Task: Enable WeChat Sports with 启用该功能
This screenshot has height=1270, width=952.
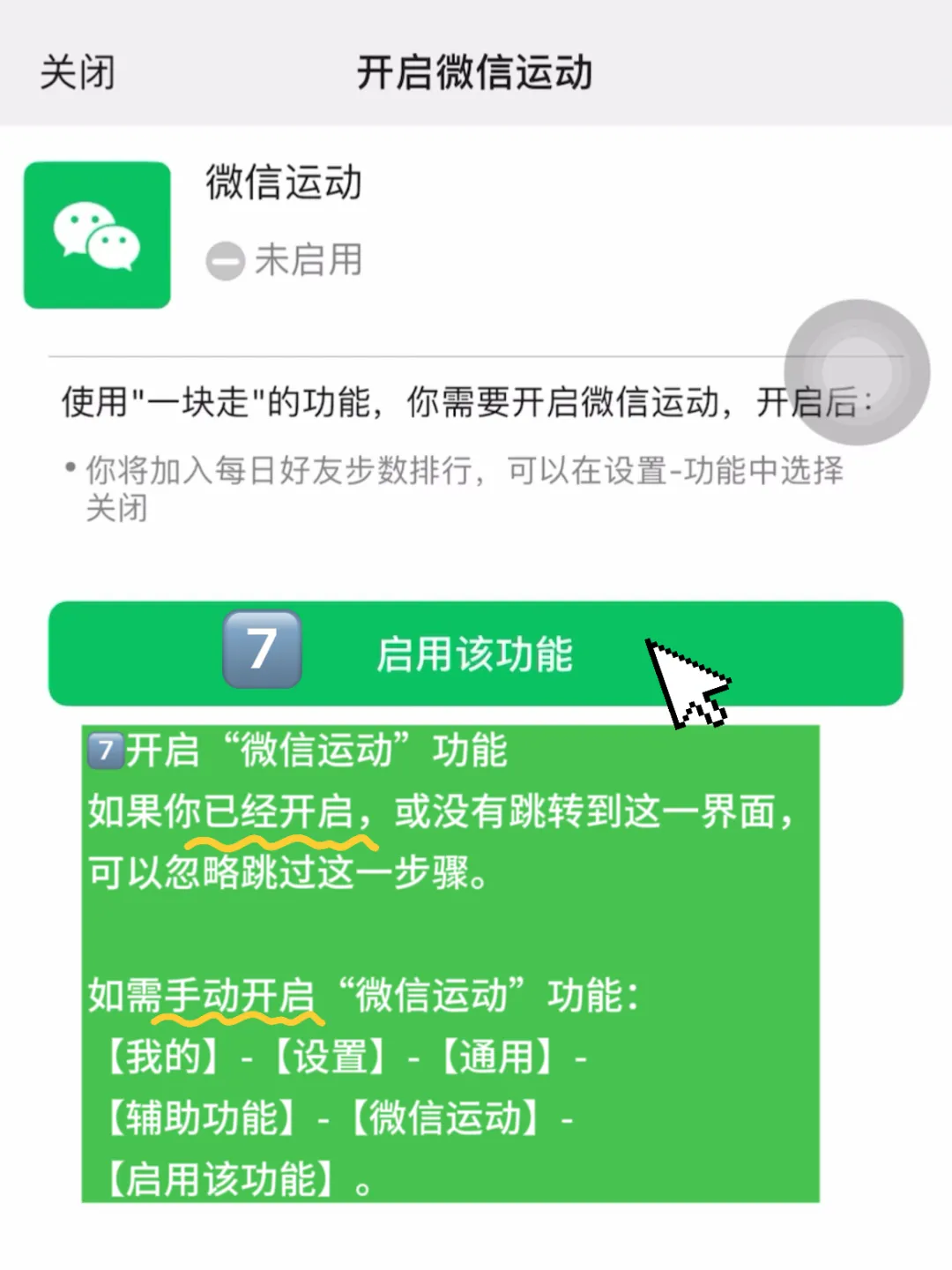Action: click(475, 654)
